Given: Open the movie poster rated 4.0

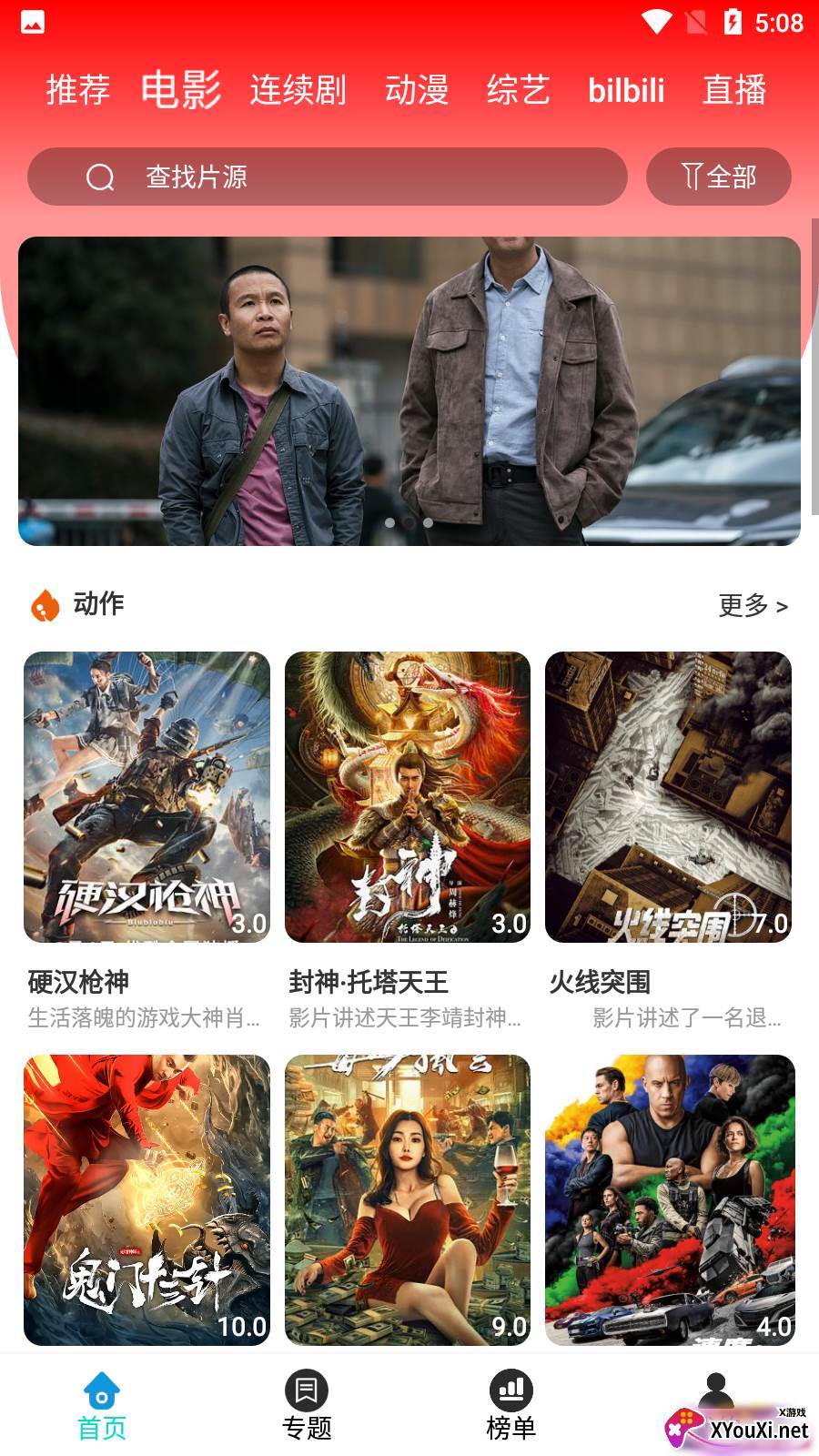Looking at the screenshot, I should tap(670, 1199).
